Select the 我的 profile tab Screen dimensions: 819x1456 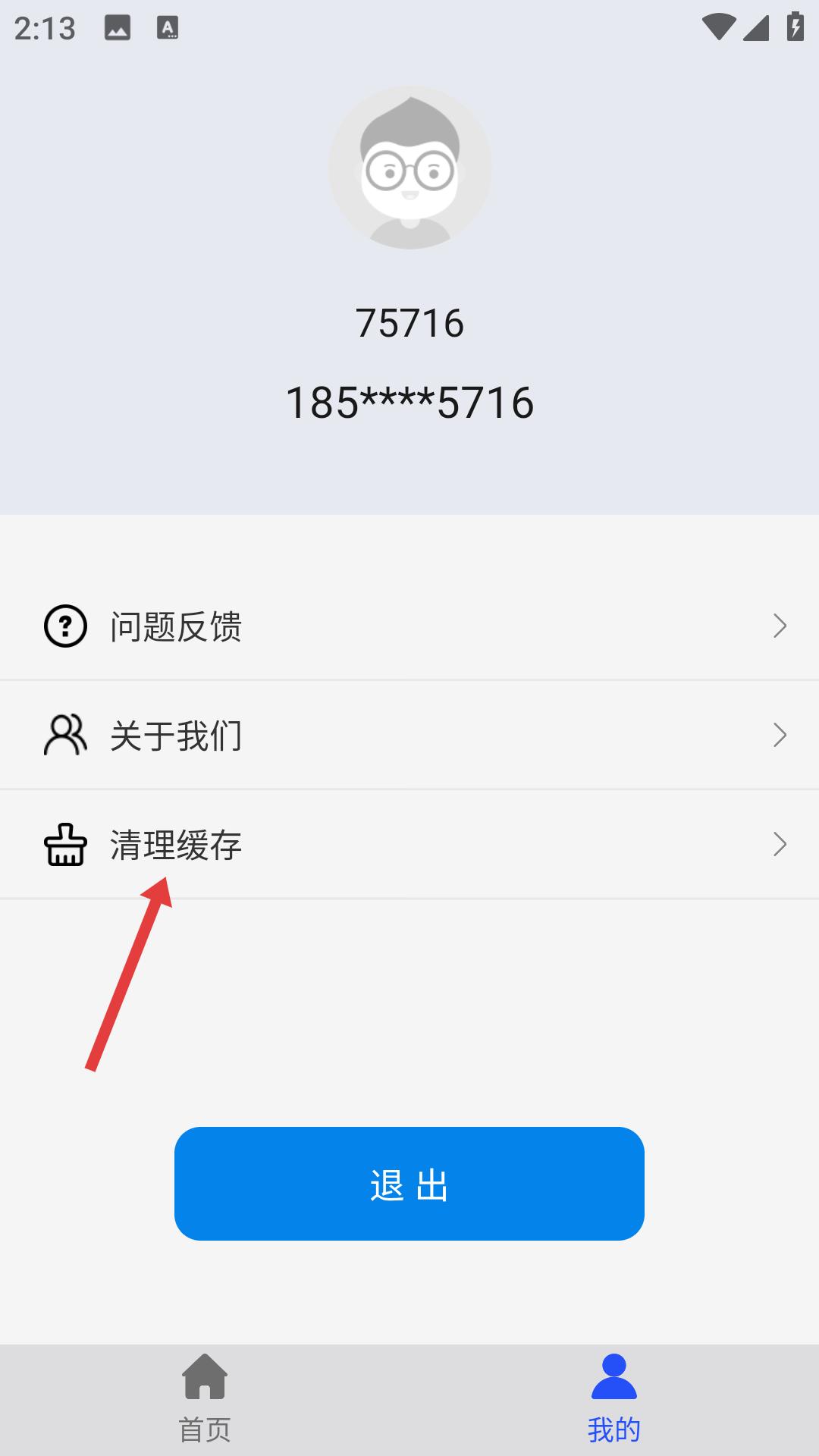(614, 1399)
